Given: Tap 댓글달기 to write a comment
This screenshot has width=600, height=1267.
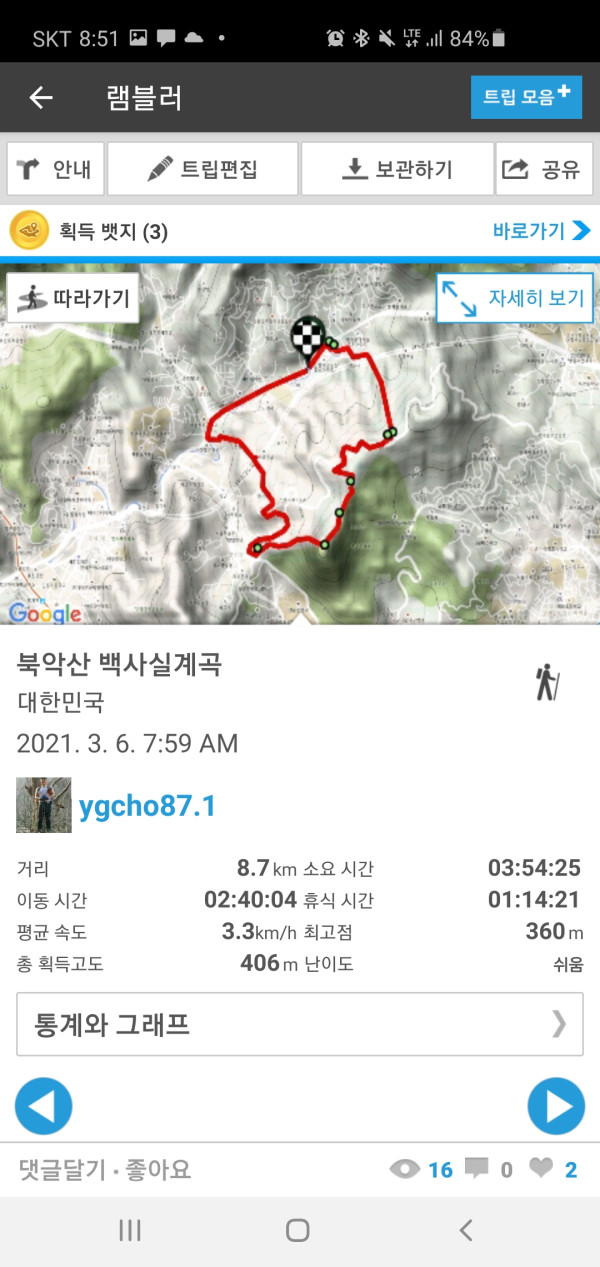Looking at the screenshot, I should tap(62, 1169).
